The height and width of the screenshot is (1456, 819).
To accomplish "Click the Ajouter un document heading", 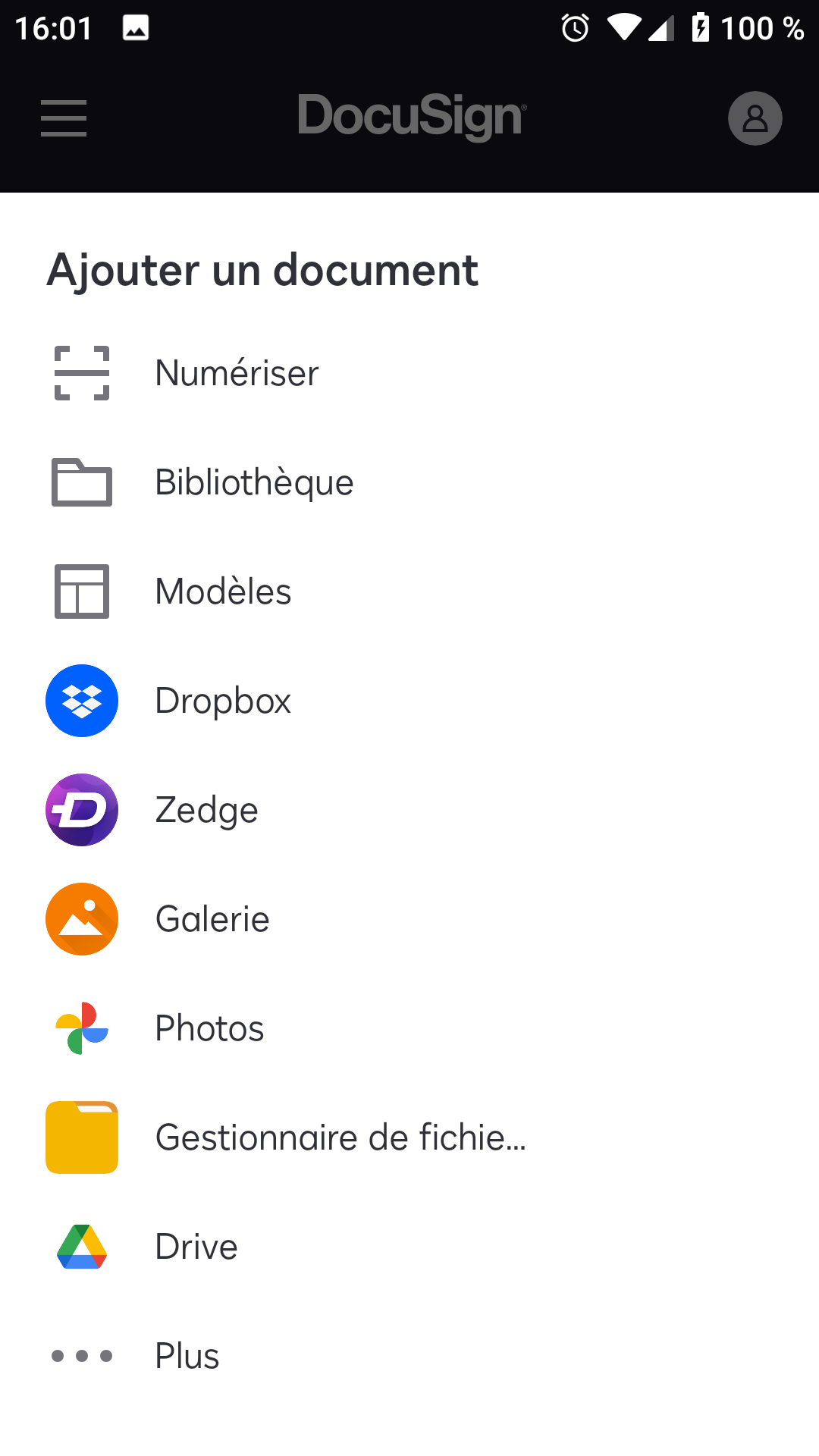I will pyautogui.click(x=263, y=270).
